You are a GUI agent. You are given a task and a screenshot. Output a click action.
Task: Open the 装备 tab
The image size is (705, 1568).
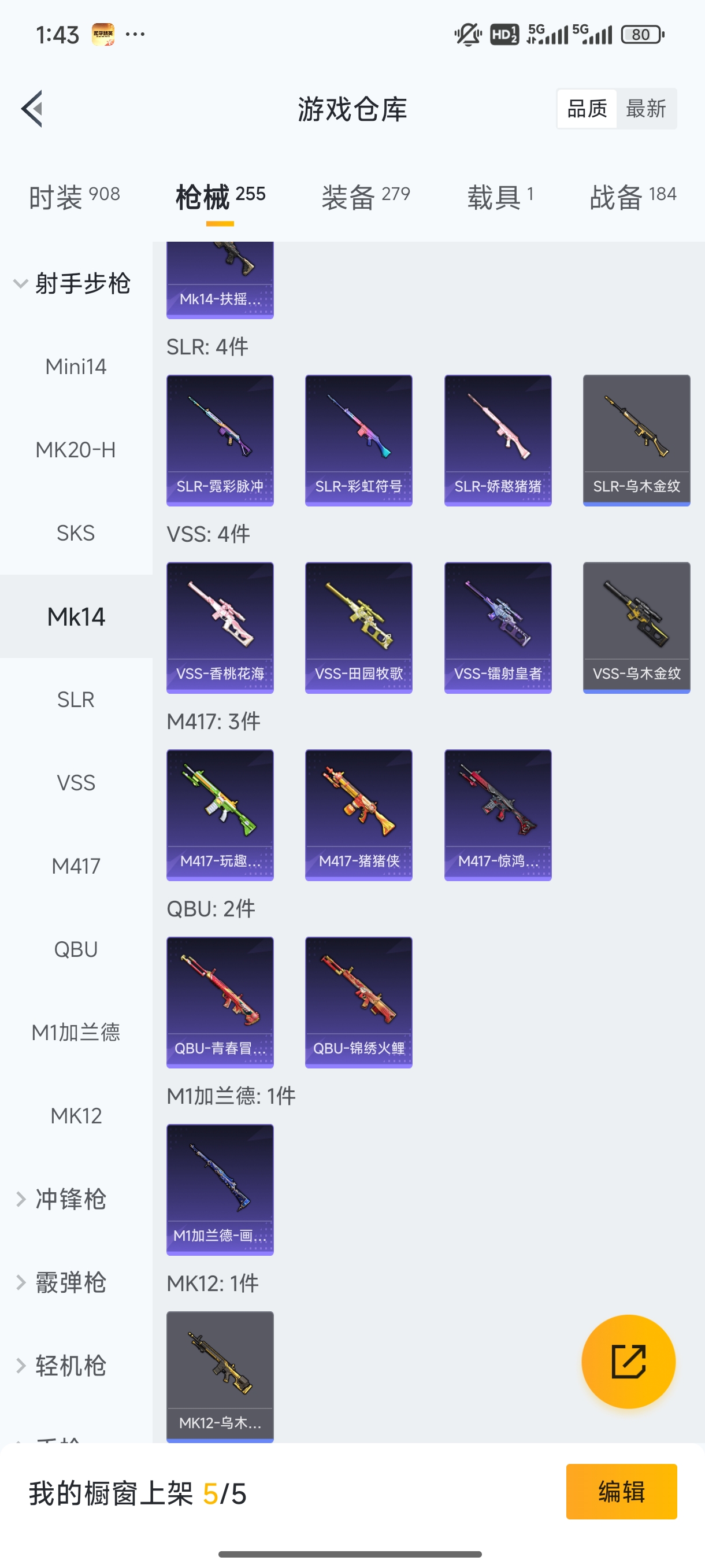(x=366, y=197)
